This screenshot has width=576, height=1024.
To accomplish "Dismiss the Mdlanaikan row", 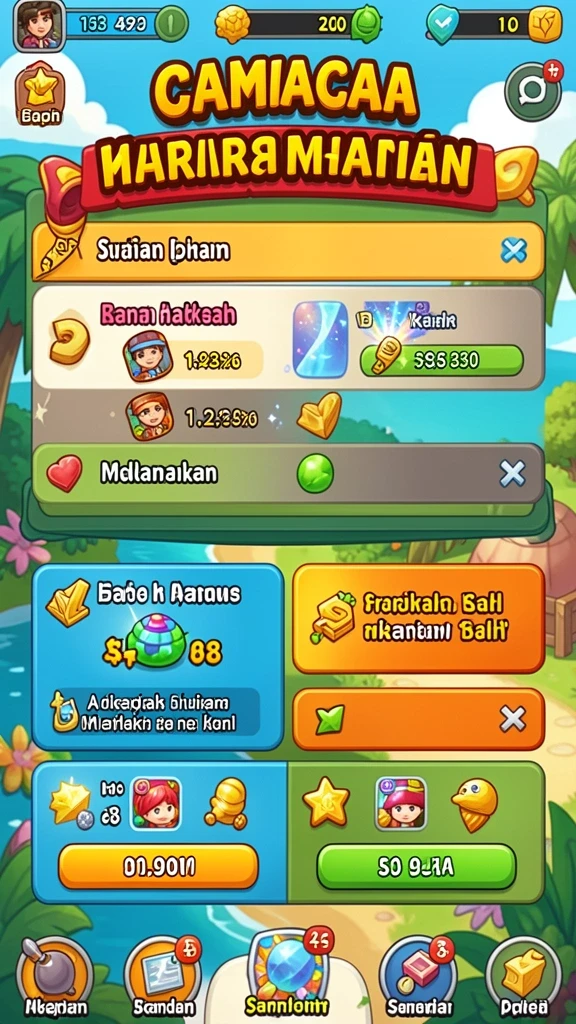I will (x=512, y=473).
